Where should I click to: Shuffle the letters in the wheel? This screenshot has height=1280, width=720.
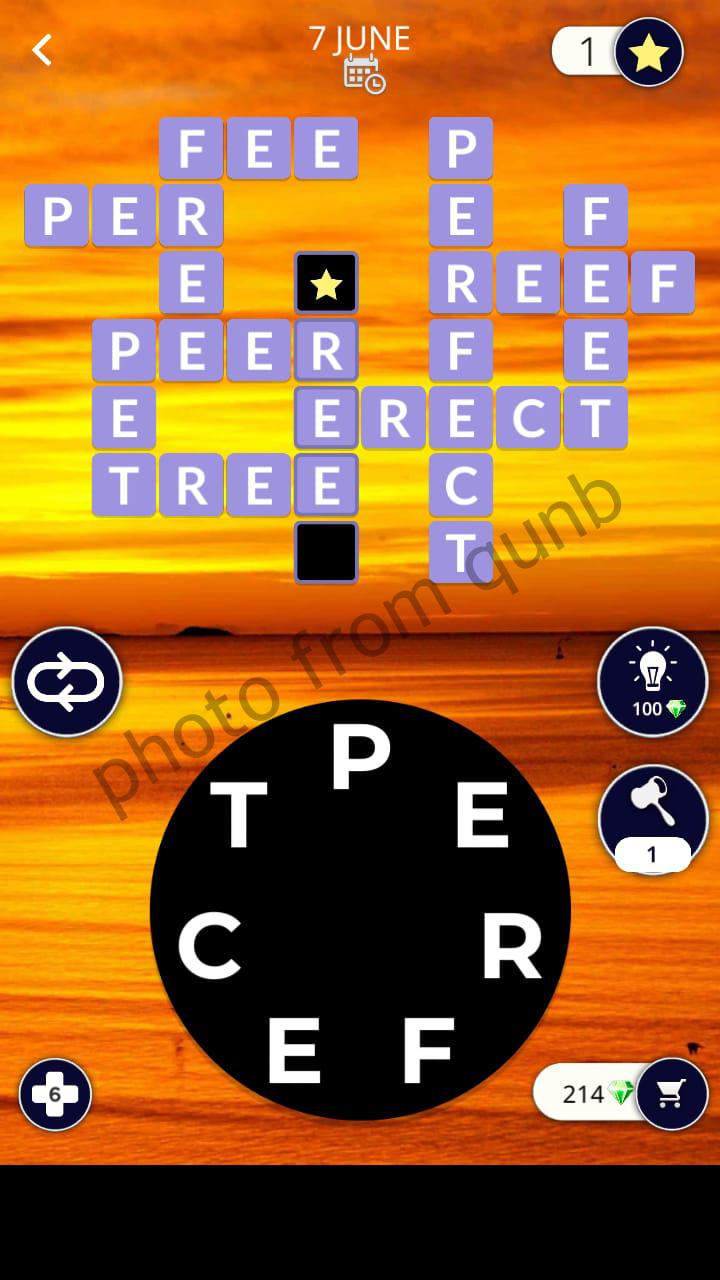66,682
